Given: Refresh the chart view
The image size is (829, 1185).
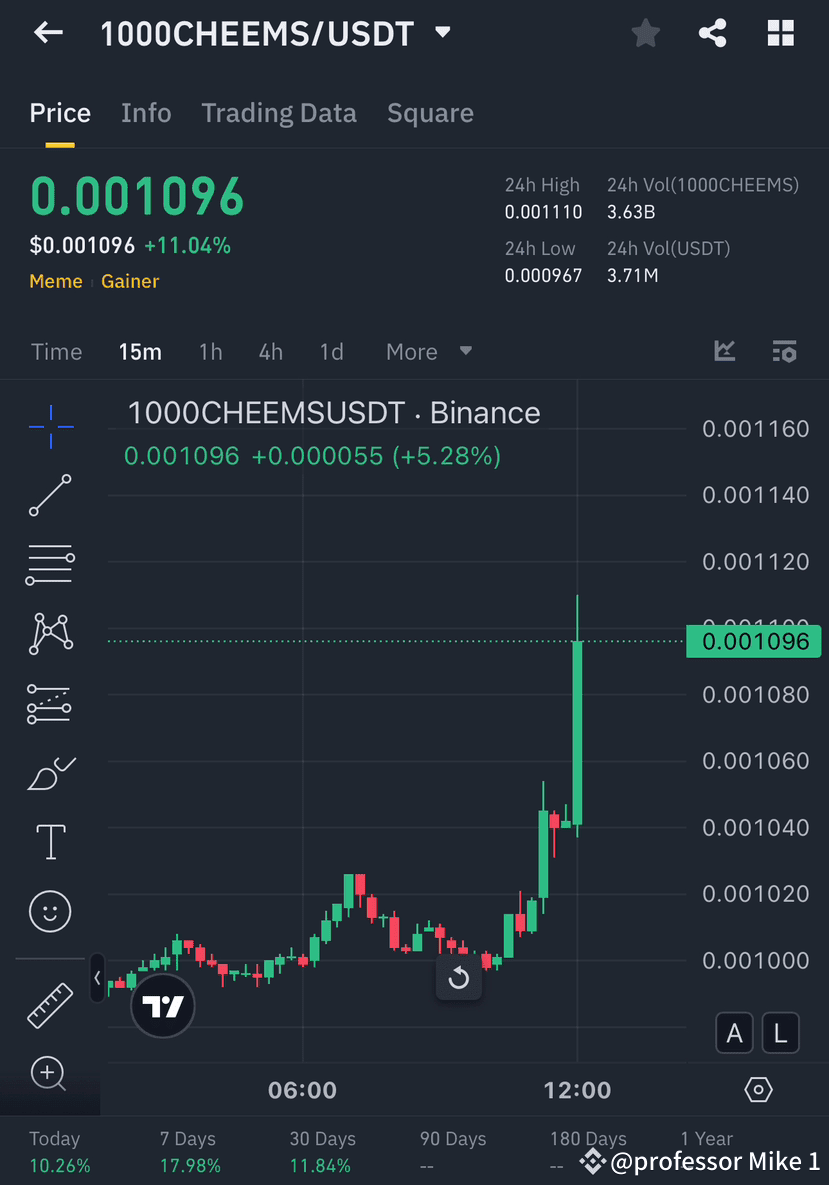Looking at the screenshot, I should pos(459,978).
